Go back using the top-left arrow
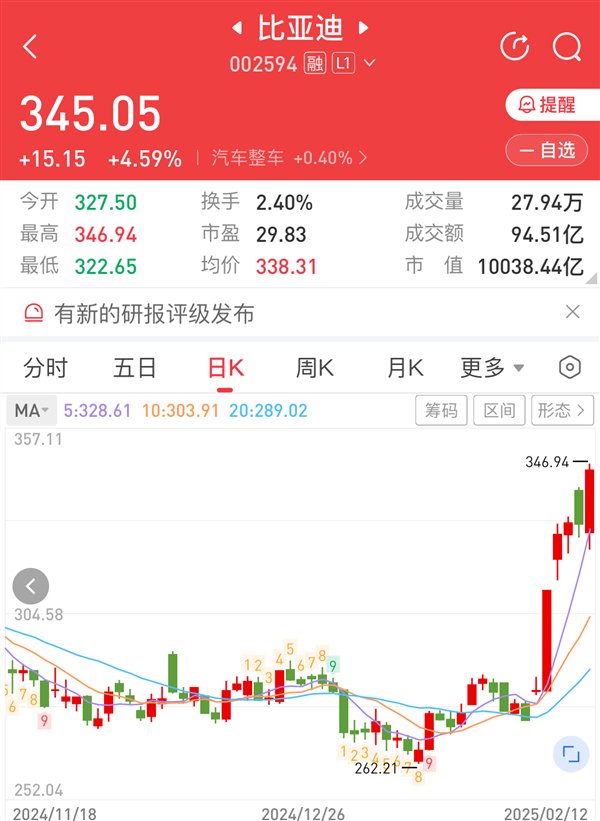 (x=30, y=46)
